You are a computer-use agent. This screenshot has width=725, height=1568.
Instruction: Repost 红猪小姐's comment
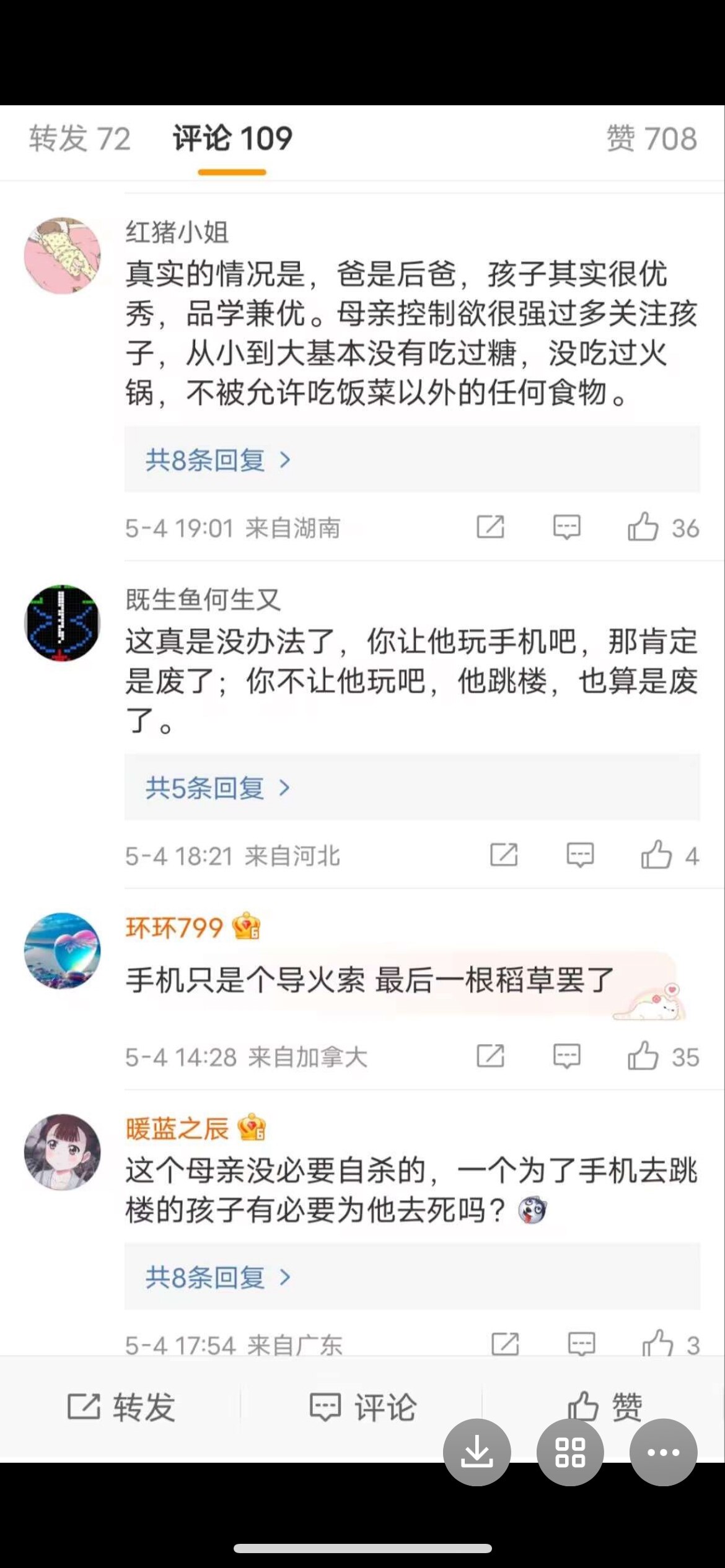point(490,528)
